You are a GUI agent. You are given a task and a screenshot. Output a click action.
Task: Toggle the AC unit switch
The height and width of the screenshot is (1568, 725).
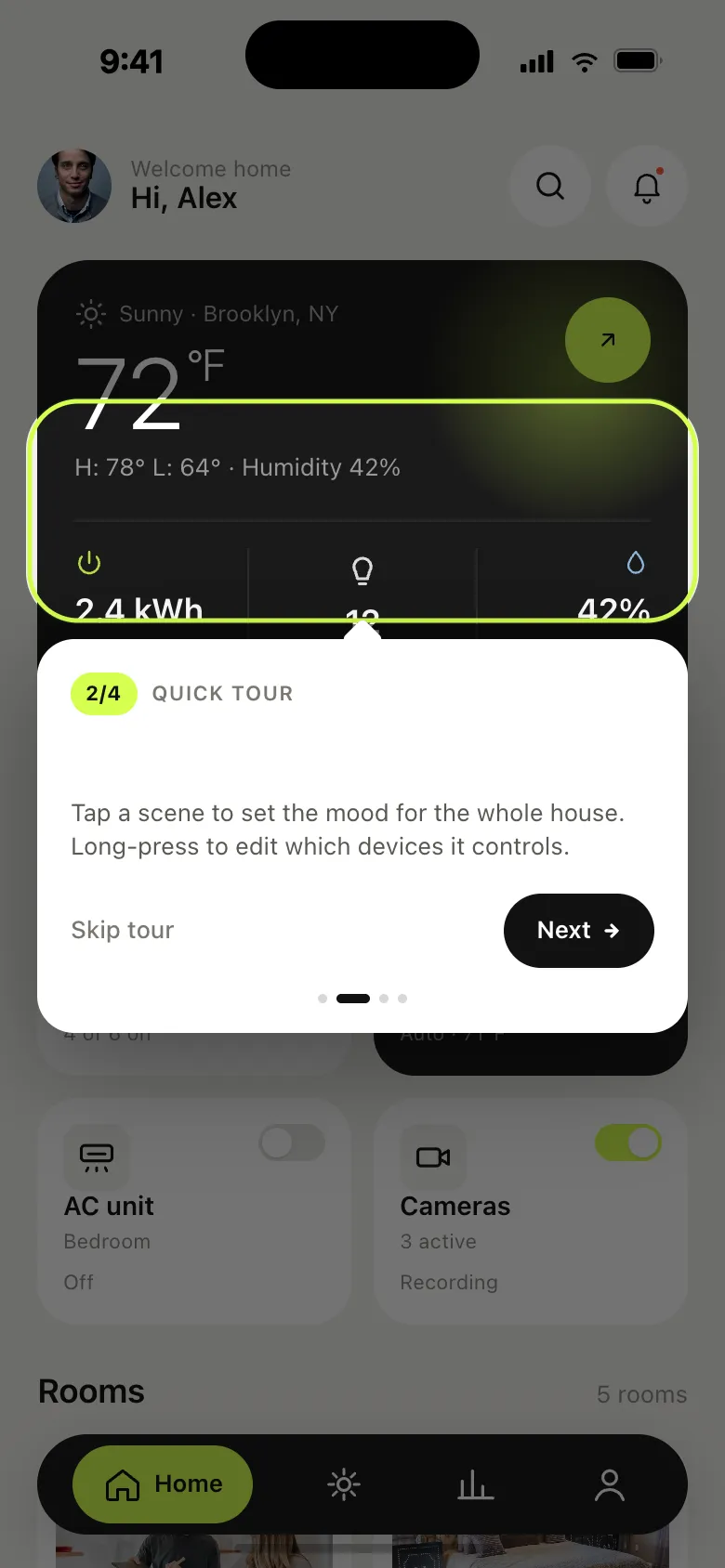292,1143
